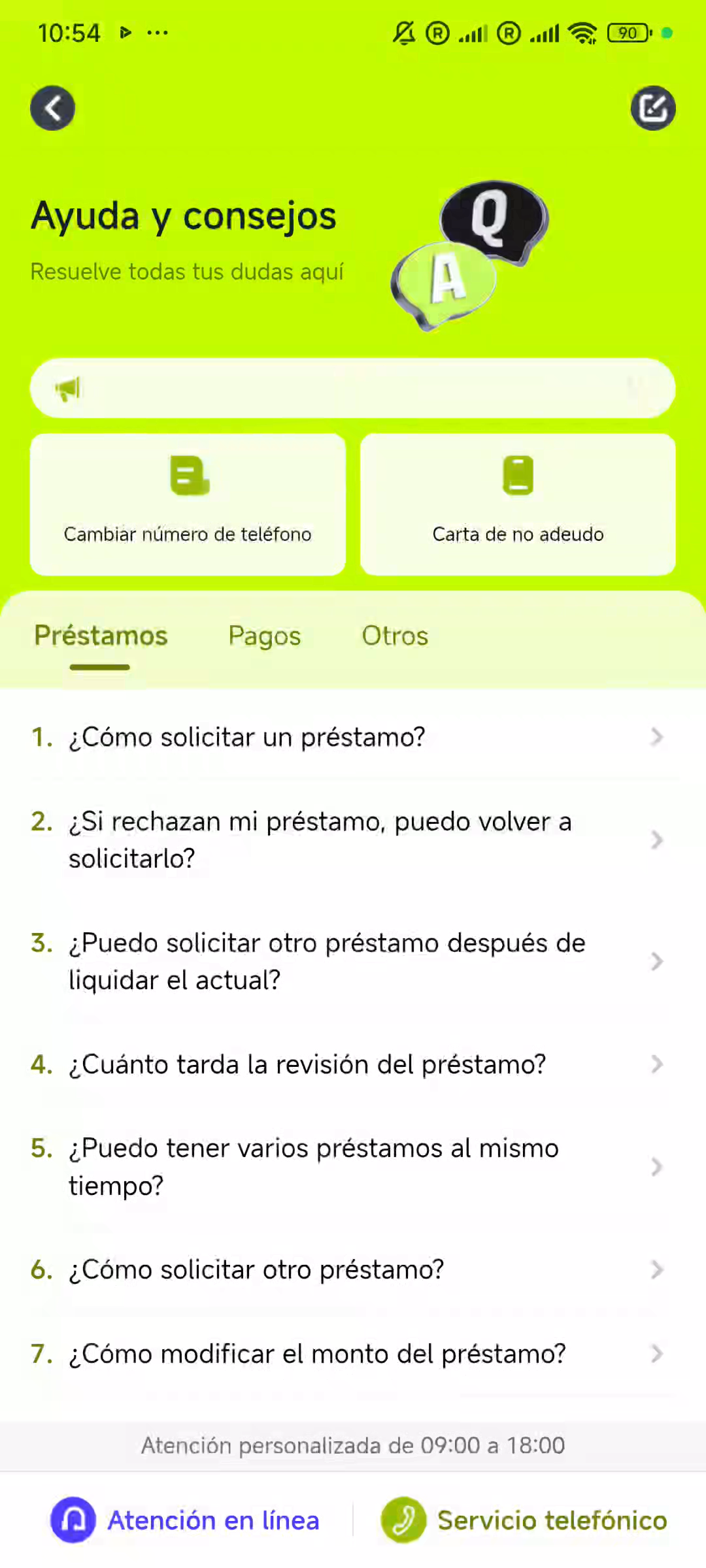Open Cambiar número de teléfono card
706x1568 pixels.
(x=188, y=504)
